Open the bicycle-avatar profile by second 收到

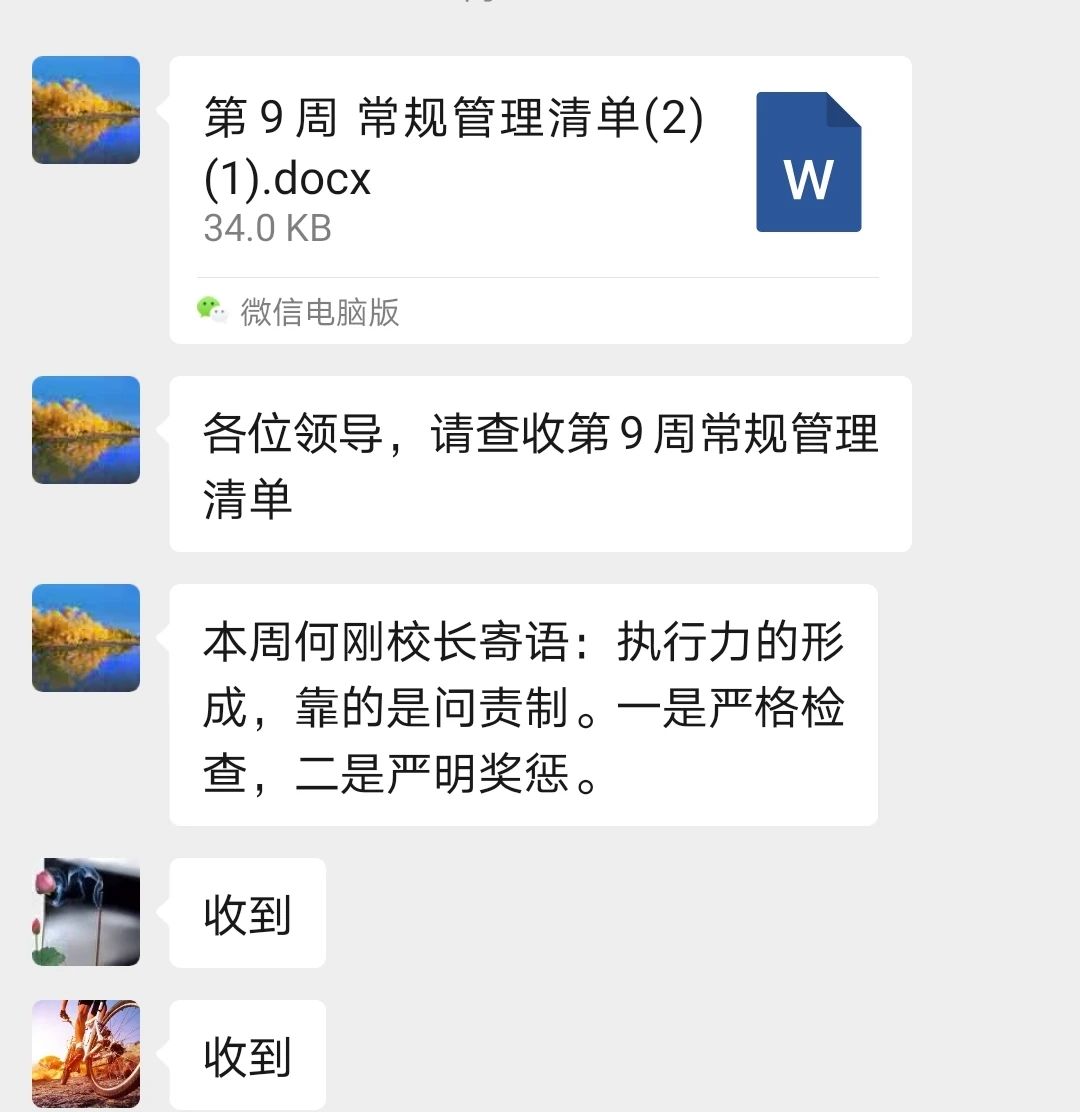point(86,1054)
